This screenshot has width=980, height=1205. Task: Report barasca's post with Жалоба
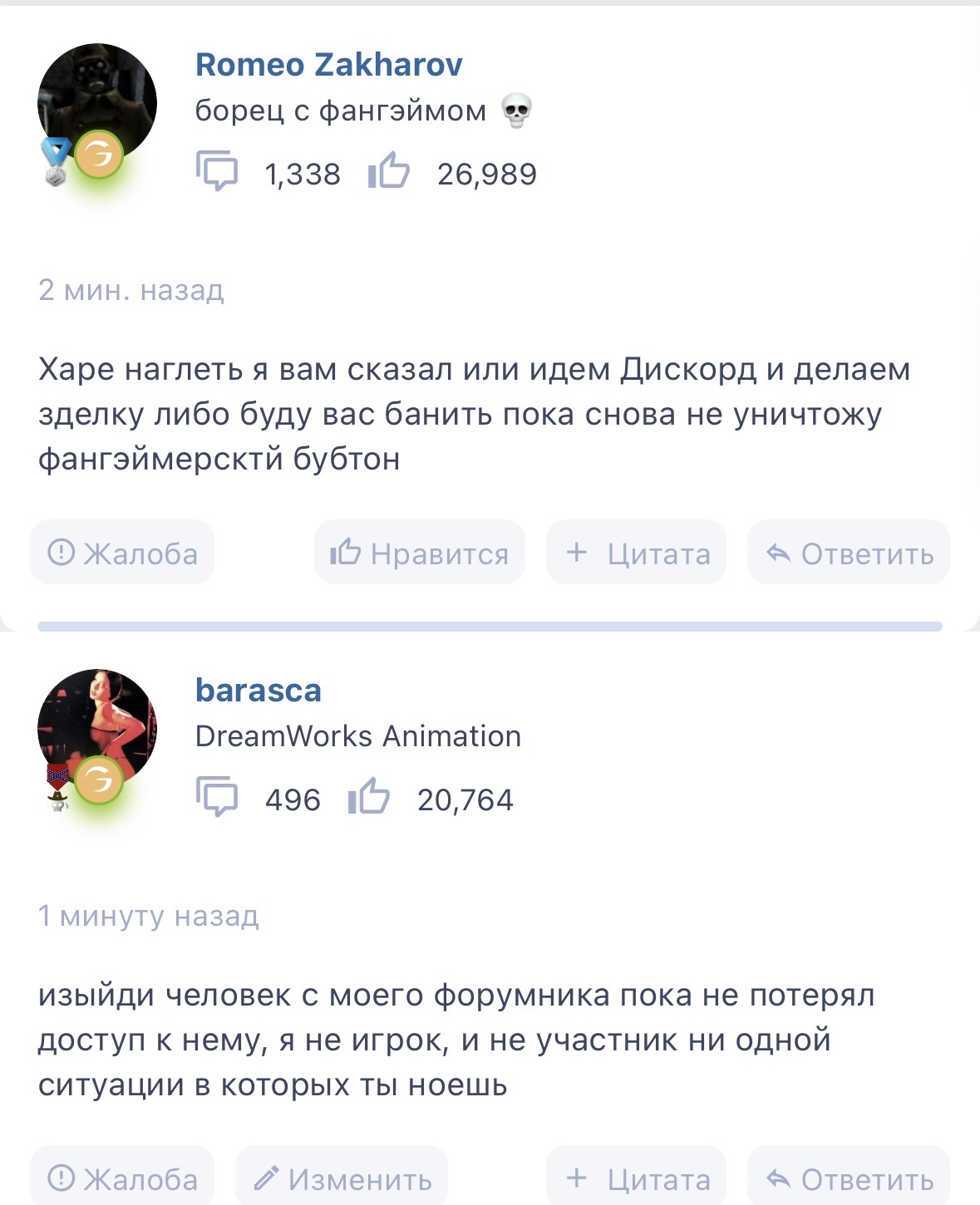point(122,1178)
